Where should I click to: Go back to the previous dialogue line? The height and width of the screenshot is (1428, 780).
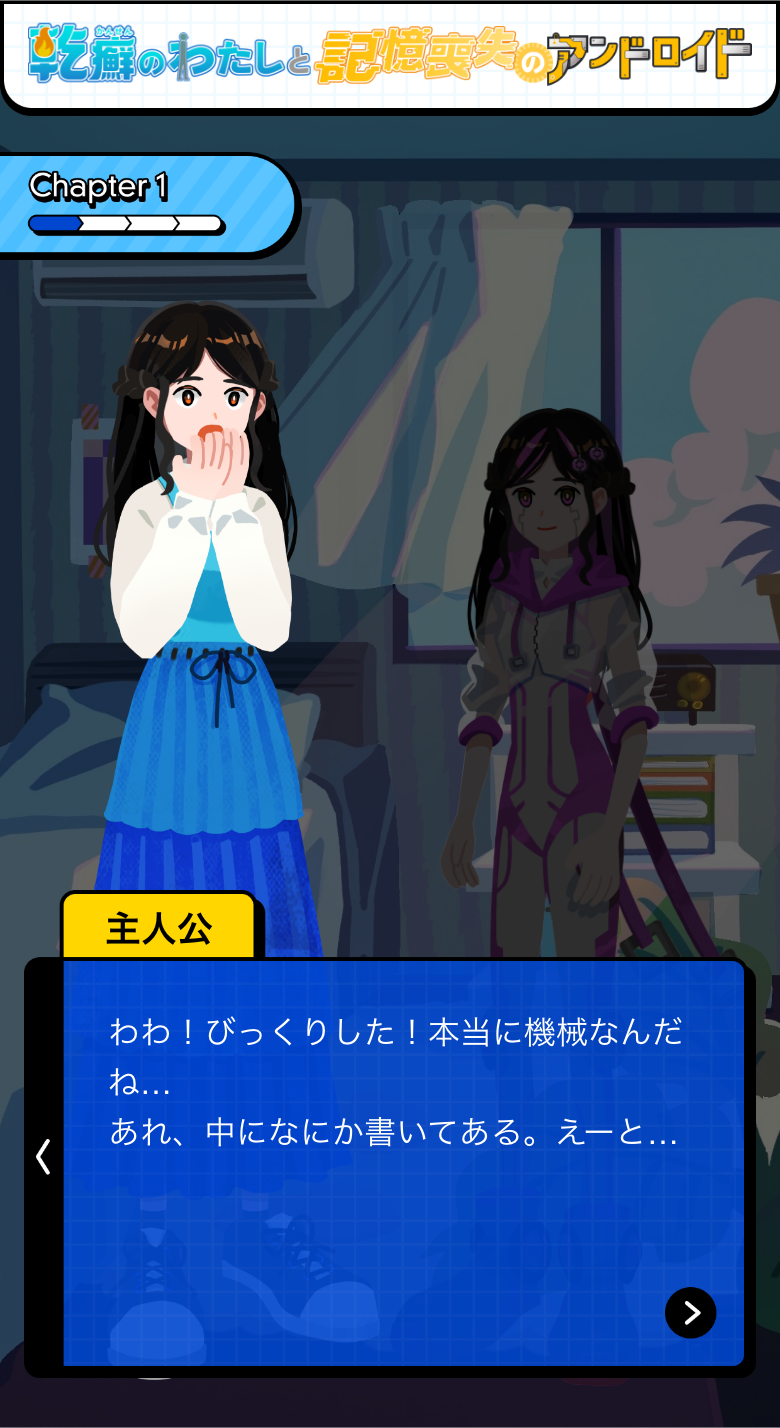click(x=43, y=1157)
